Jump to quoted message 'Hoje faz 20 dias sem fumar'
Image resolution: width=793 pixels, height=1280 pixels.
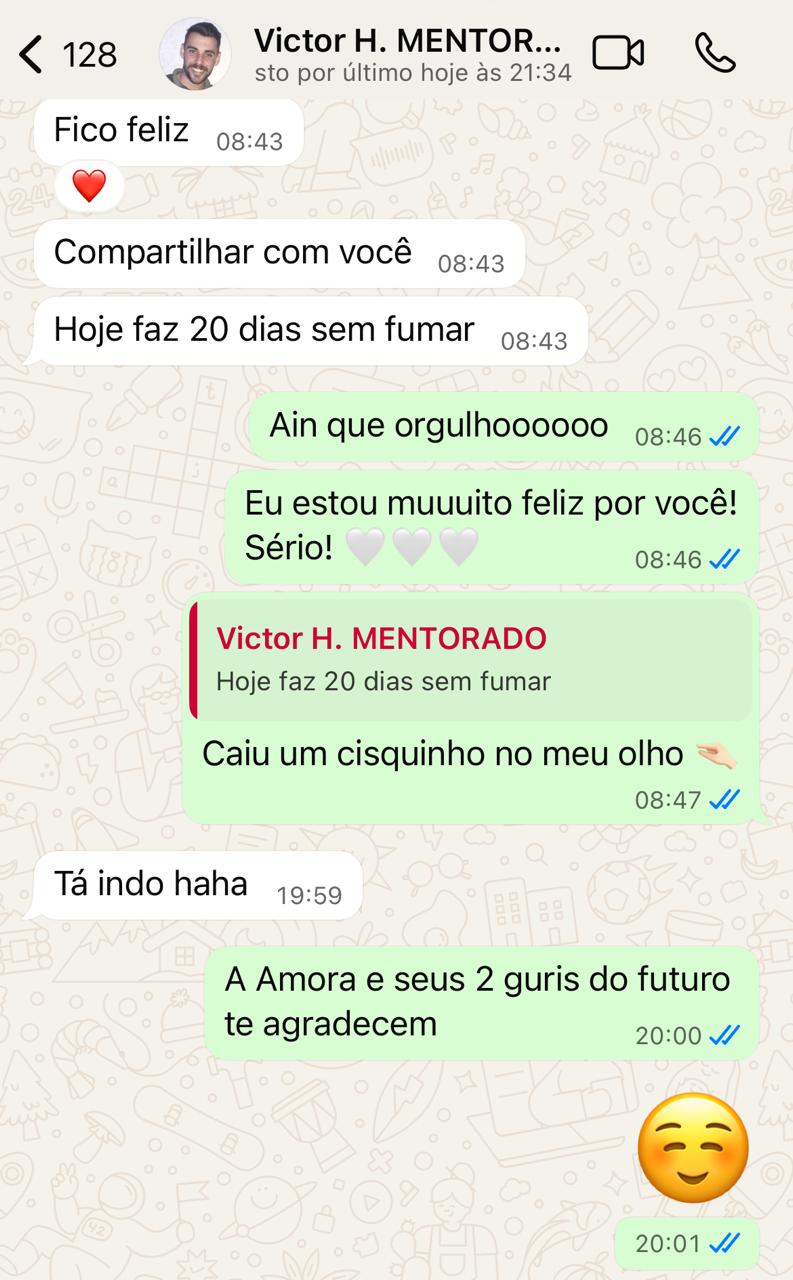point(472,660)
